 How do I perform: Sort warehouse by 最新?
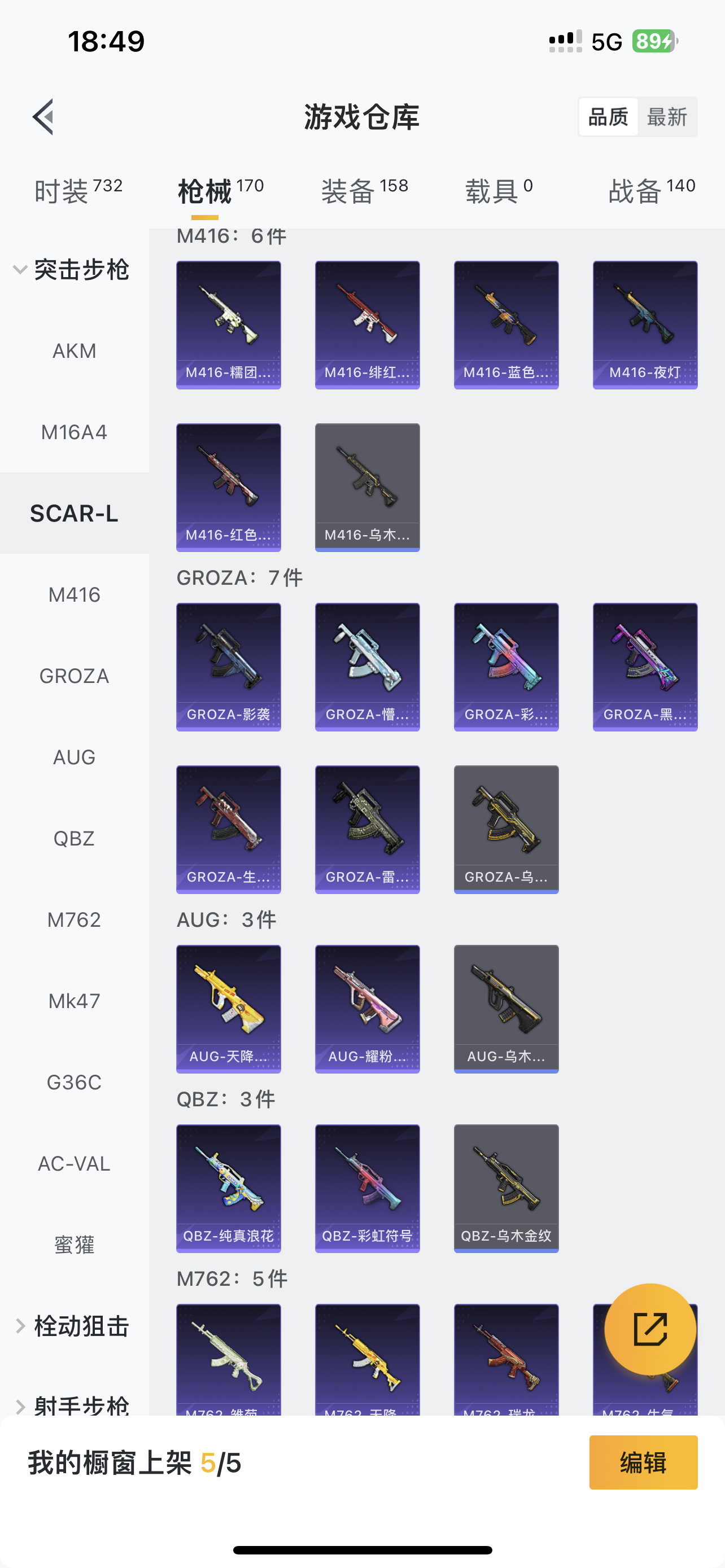tap(667, 117)
